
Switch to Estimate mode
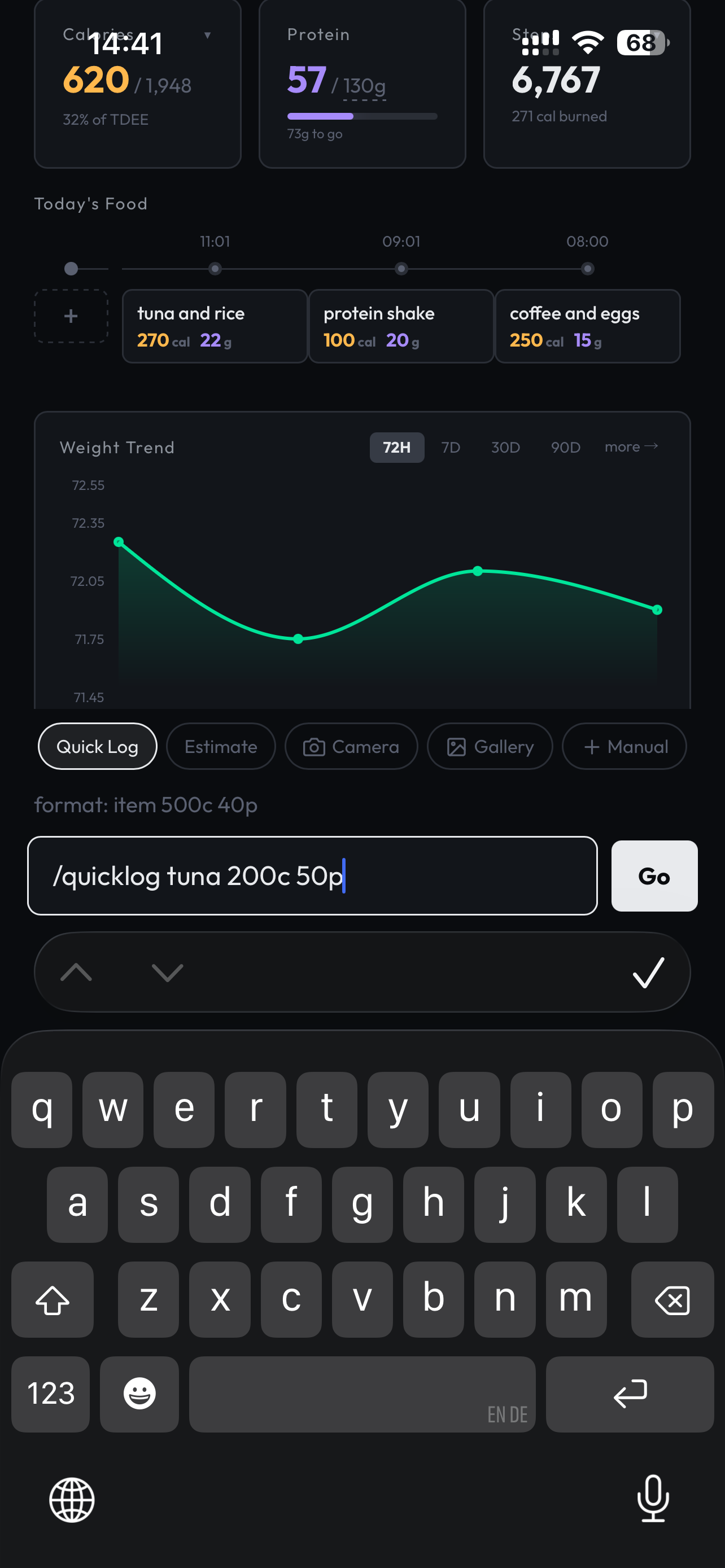pyautogui.click(x=220, y=746)
